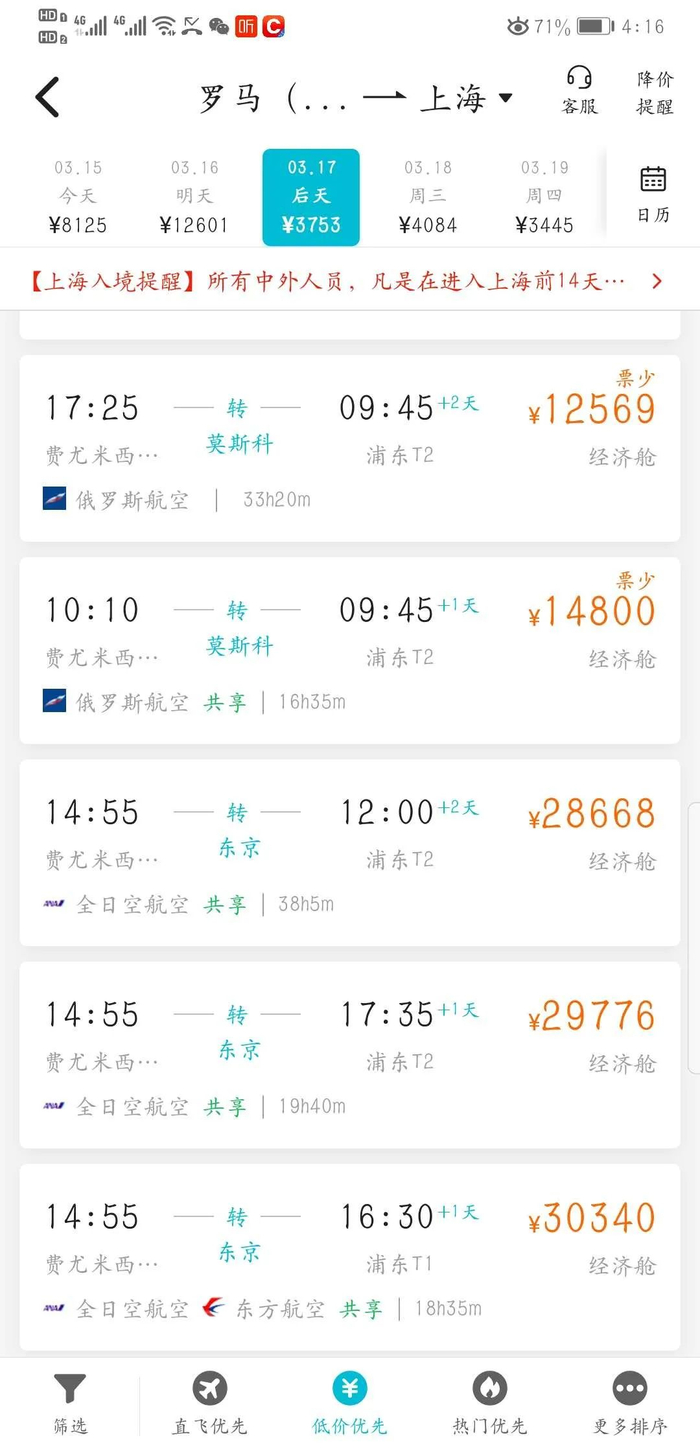The width and height of the screenshot is (700, 1454).
Task: Show 更多排序 sorting options
Action: (x=629, y=1403)
